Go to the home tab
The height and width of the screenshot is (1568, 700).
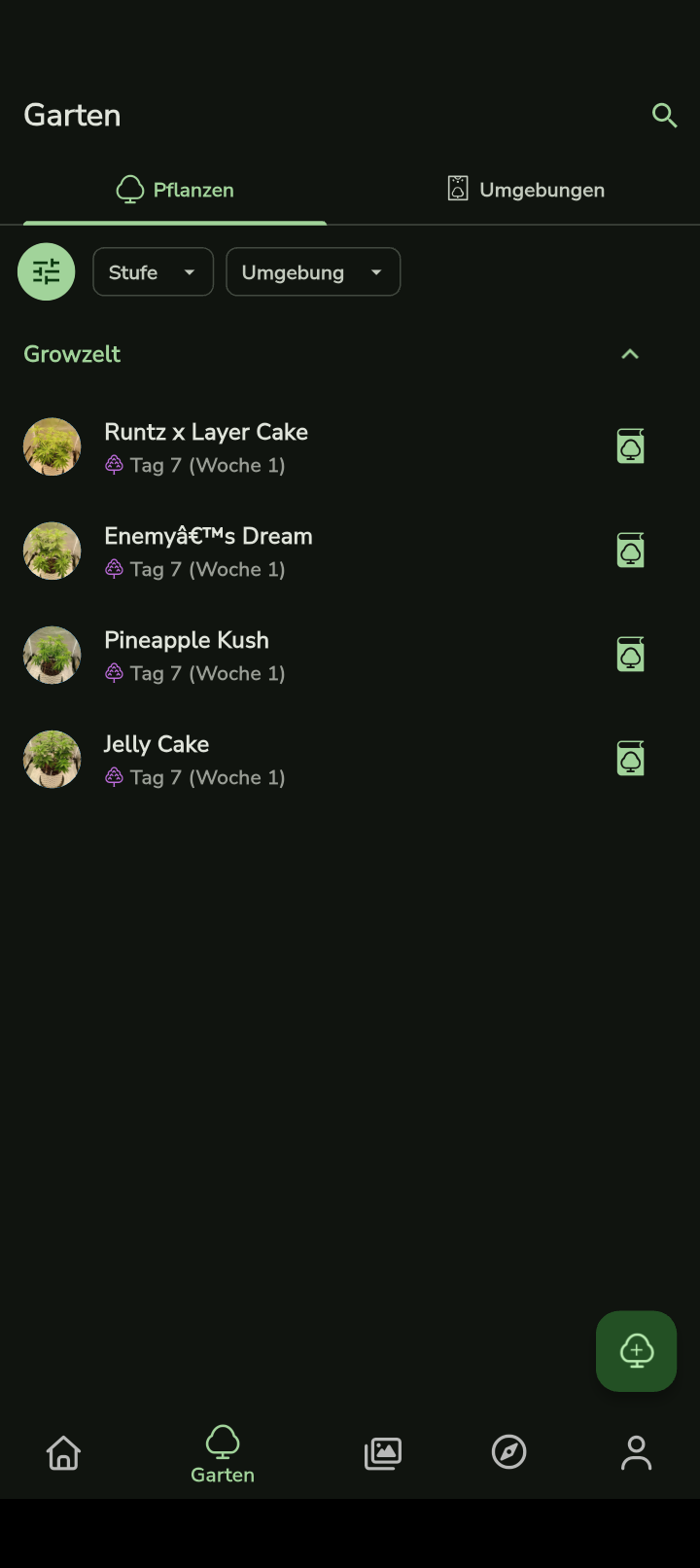click(63, 1452)
